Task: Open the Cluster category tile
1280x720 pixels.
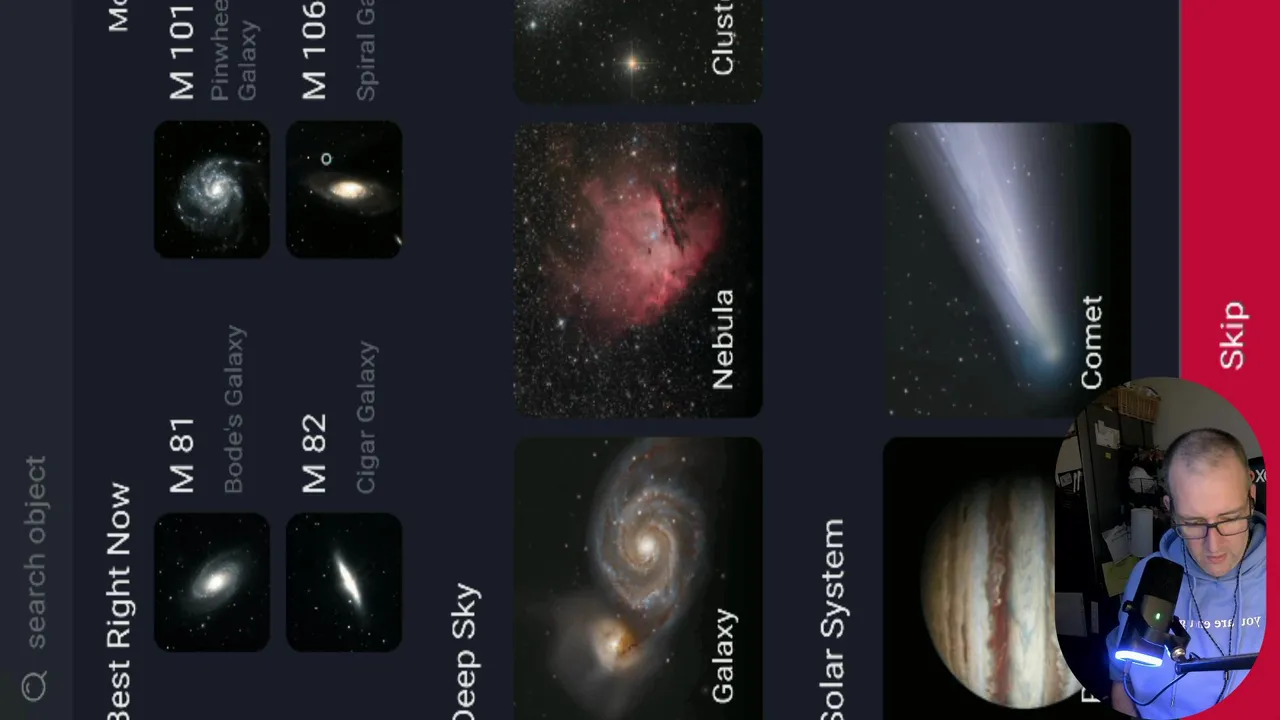Action: [638, 50]
